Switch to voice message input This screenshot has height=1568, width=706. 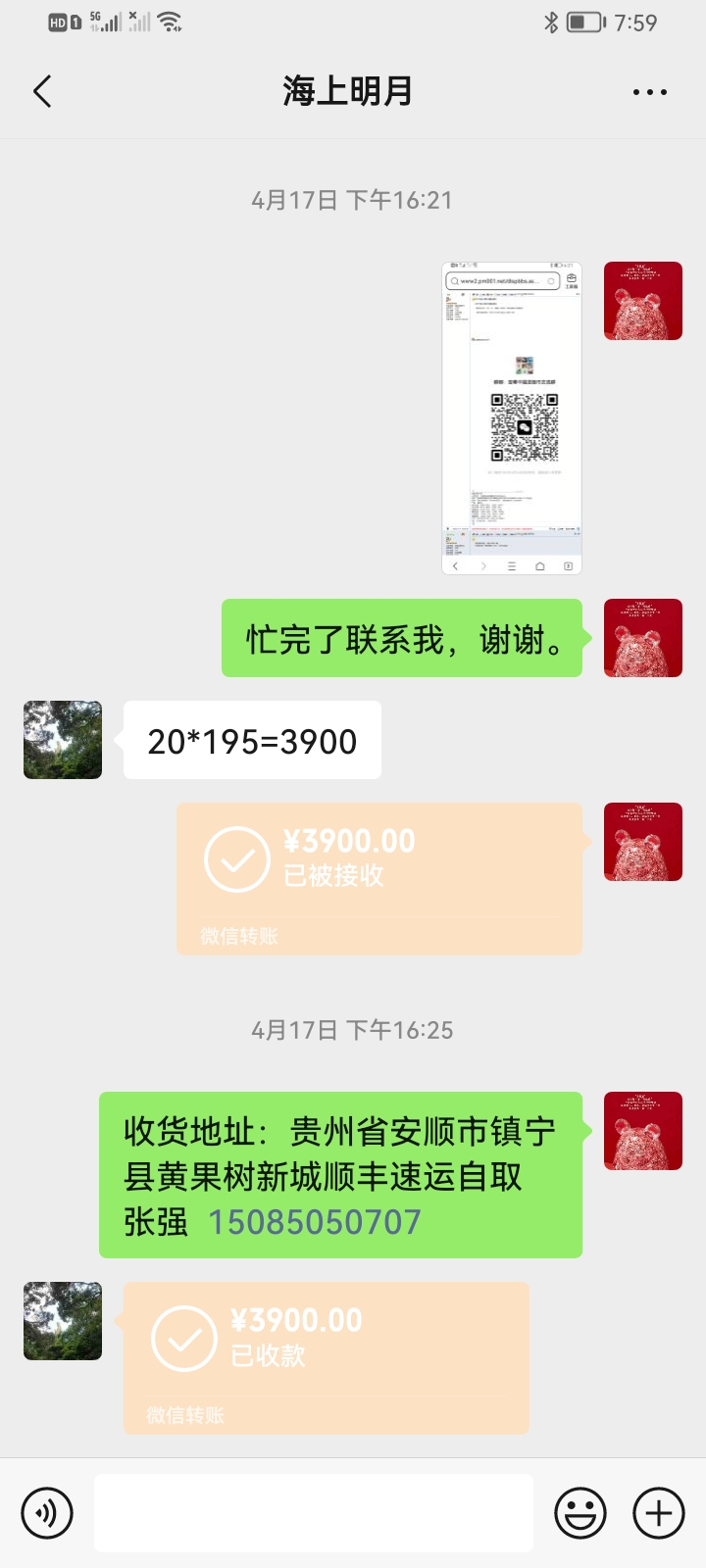(47, 1513)
